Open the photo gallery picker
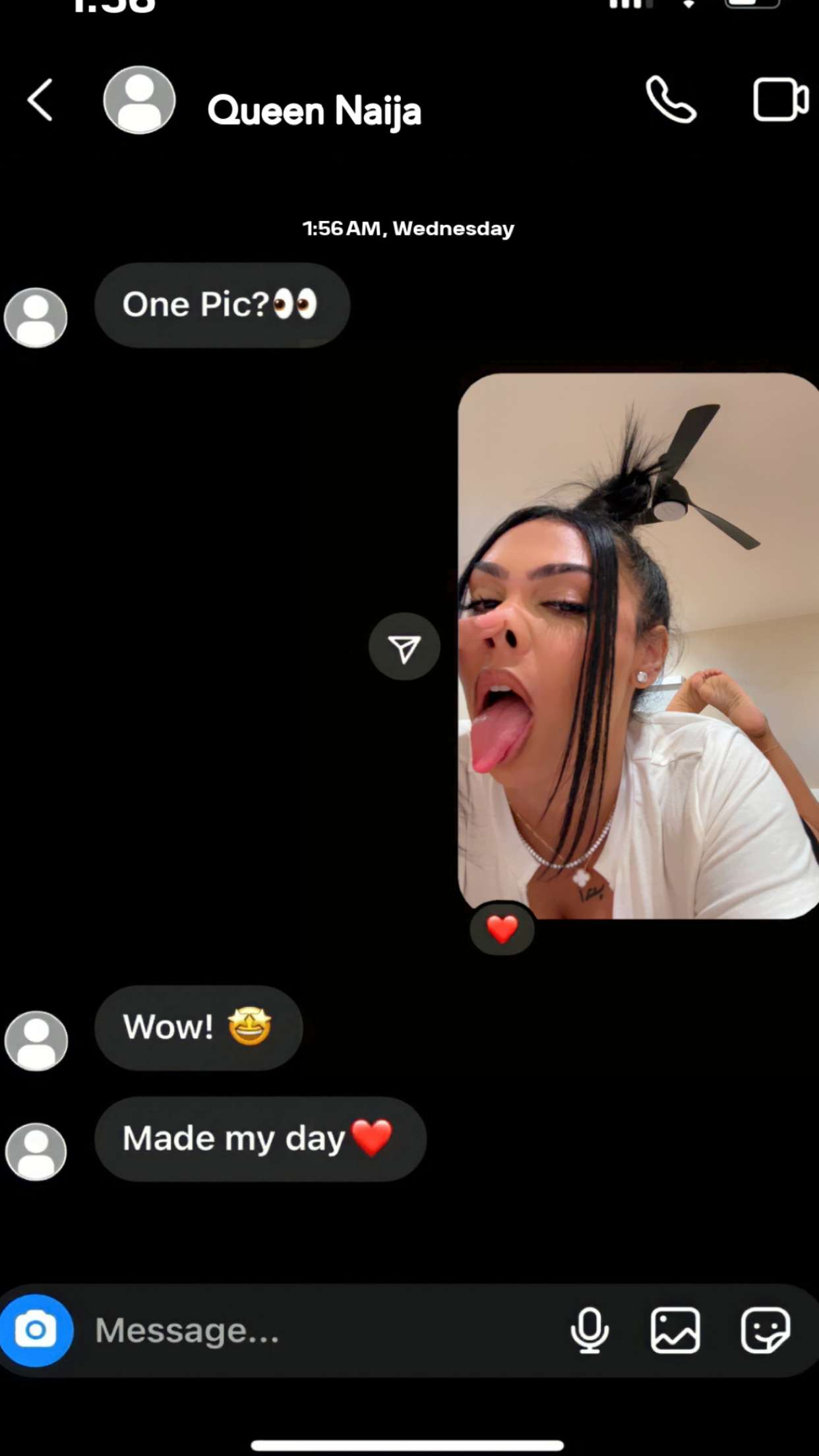This screenshot has width=819, height=1456. pyautogui.click(x=675, y=1330)
